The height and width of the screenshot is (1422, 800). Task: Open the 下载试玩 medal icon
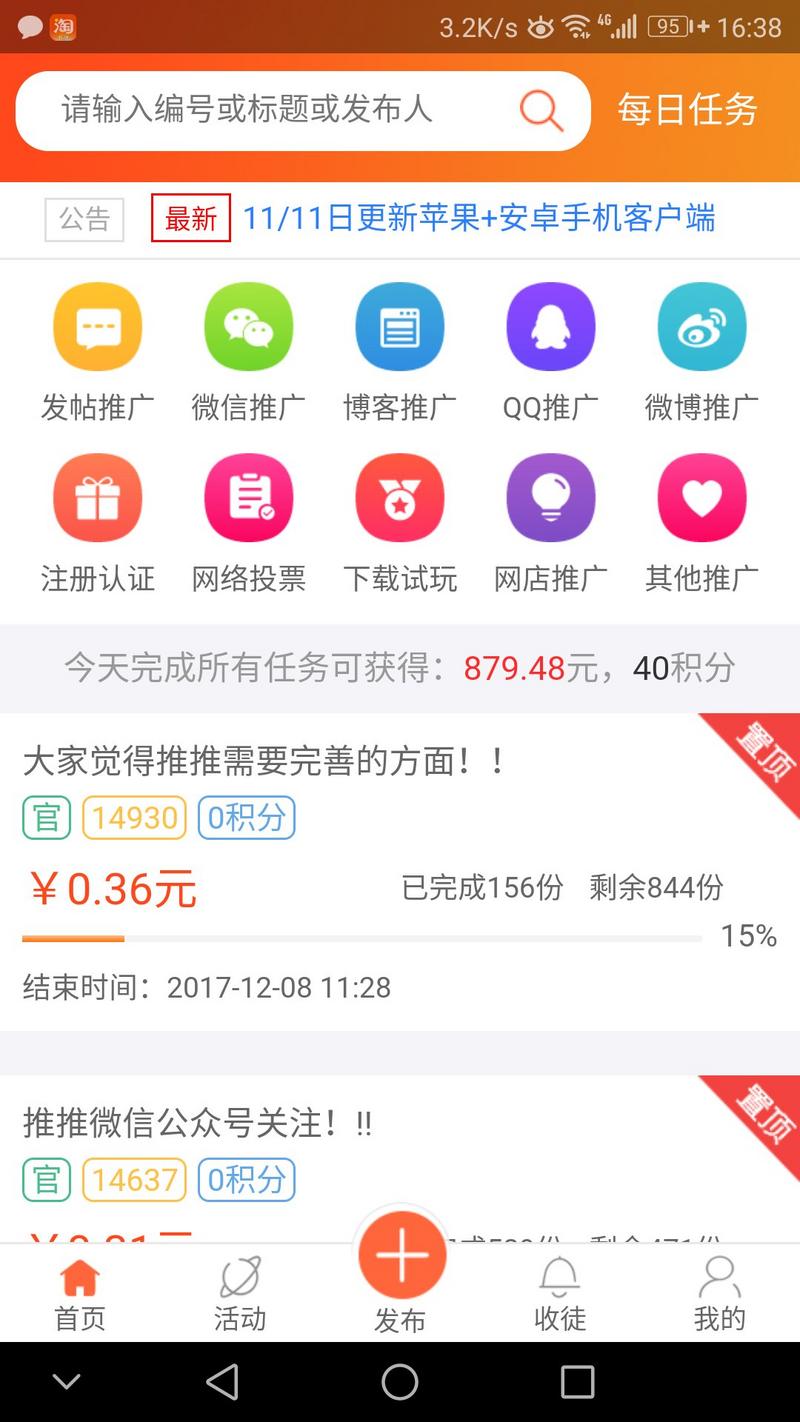399,497
